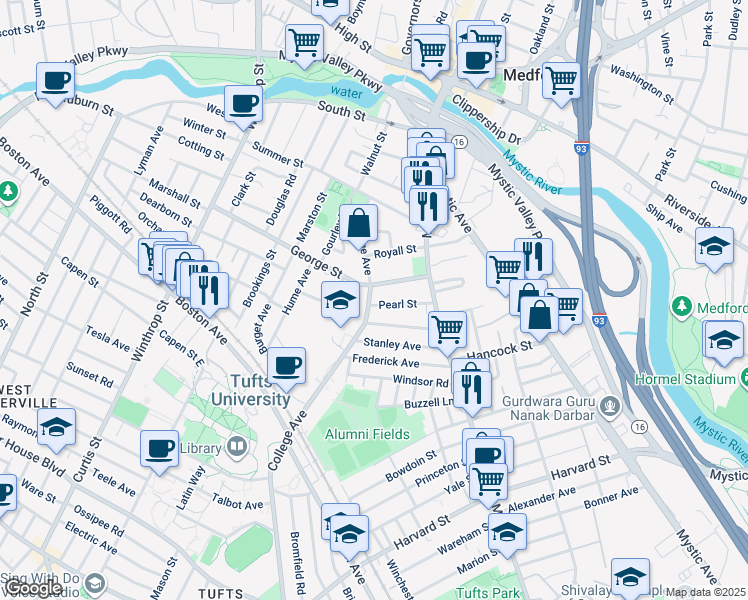748x600 pixels.
Task: Select the shopping cart marker on Stanley Ave
Action: point(447,329)
